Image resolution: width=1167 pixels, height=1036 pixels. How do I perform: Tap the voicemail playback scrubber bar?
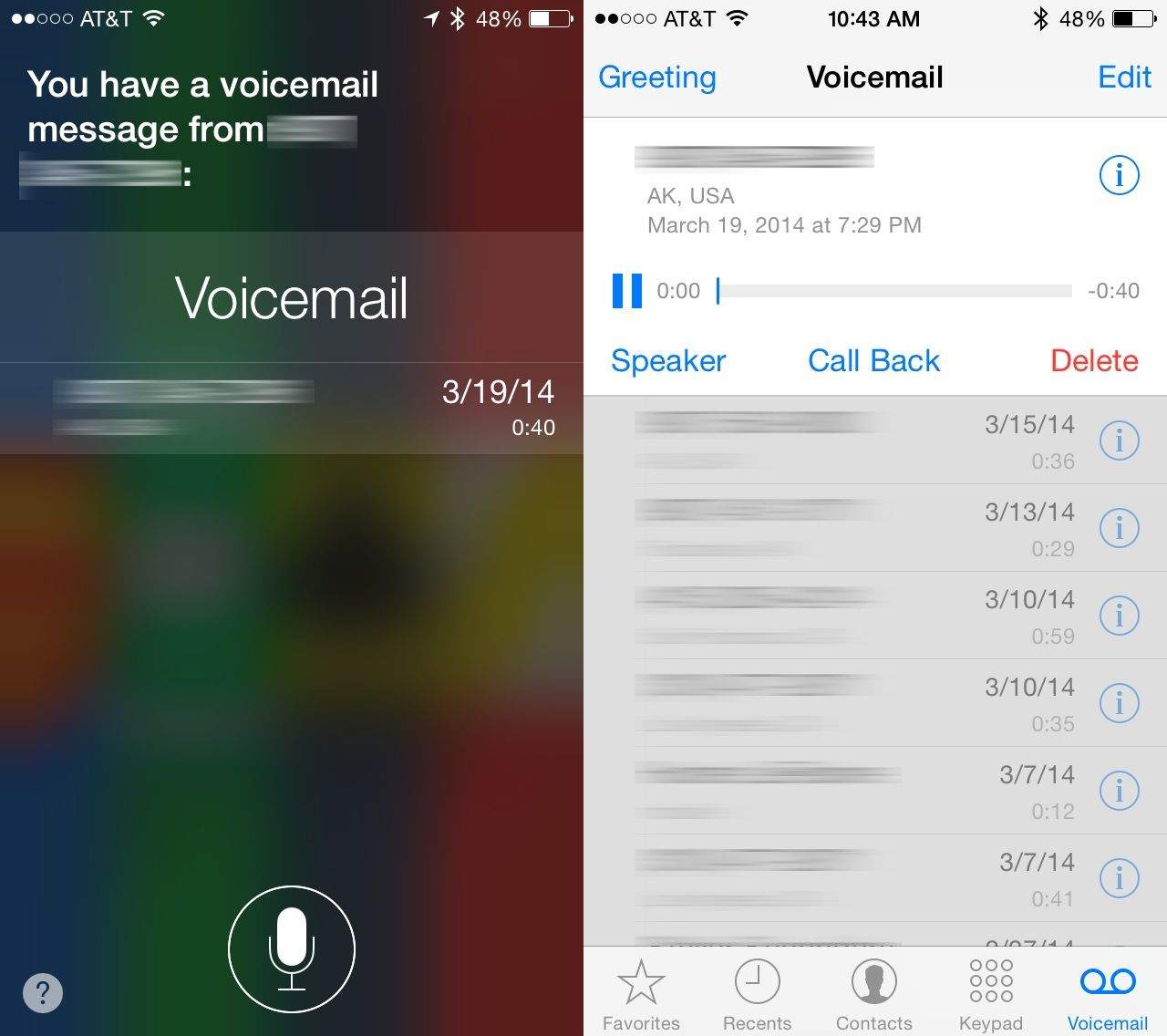(893, 291)
